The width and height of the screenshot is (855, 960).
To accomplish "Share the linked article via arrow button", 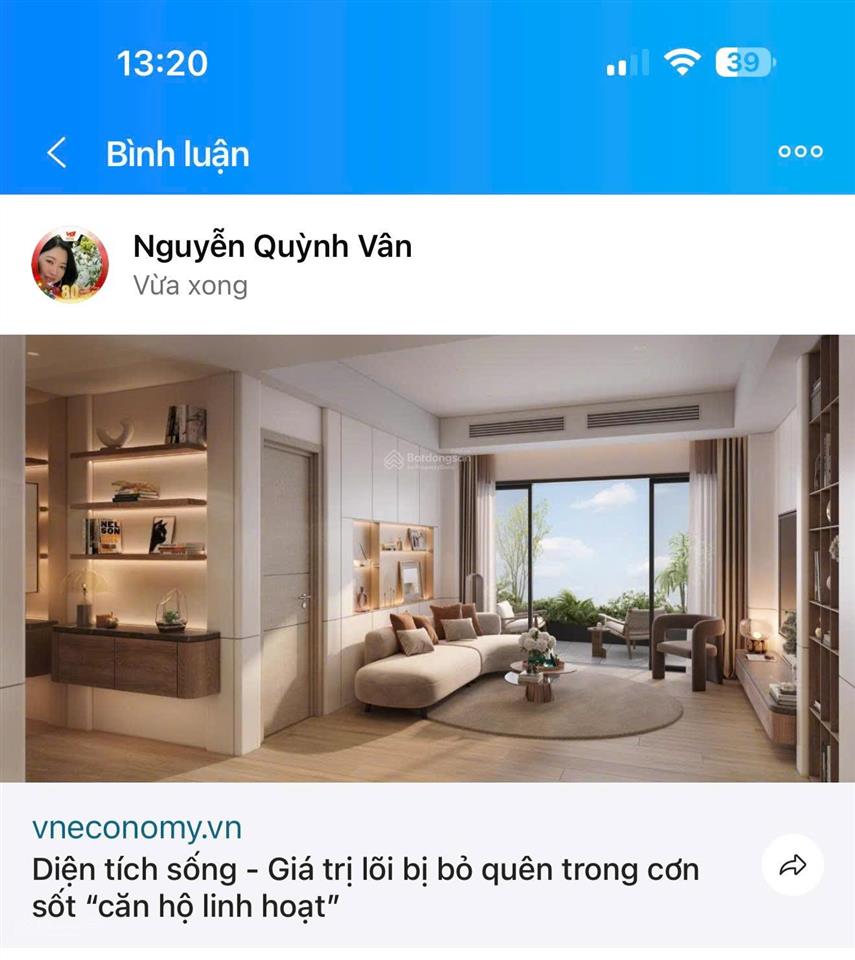I will (x=792, y=866).
